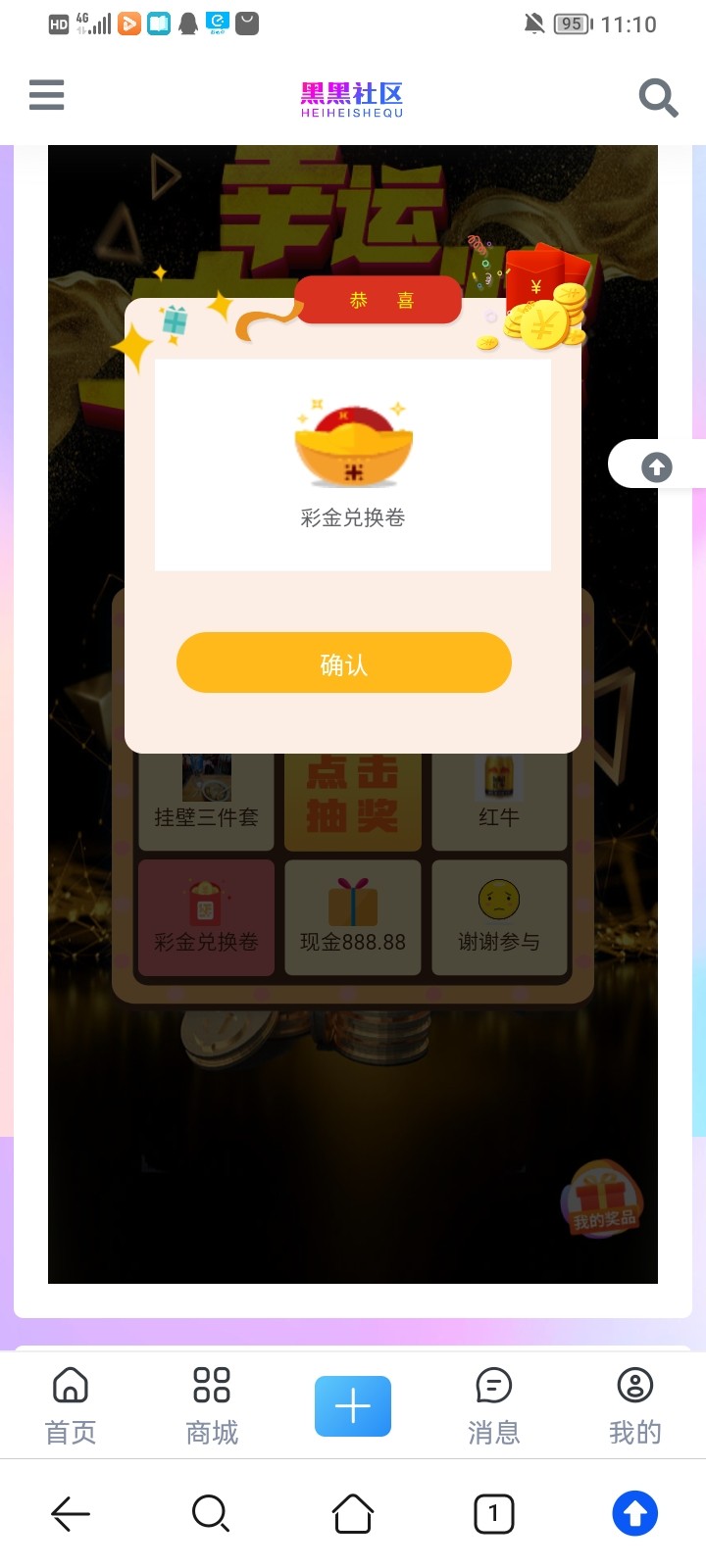Tap the blue upload arrow in toolbar
This screenshot has height=1568, width=706.
pyautogui.click(x=634, y=1514)
